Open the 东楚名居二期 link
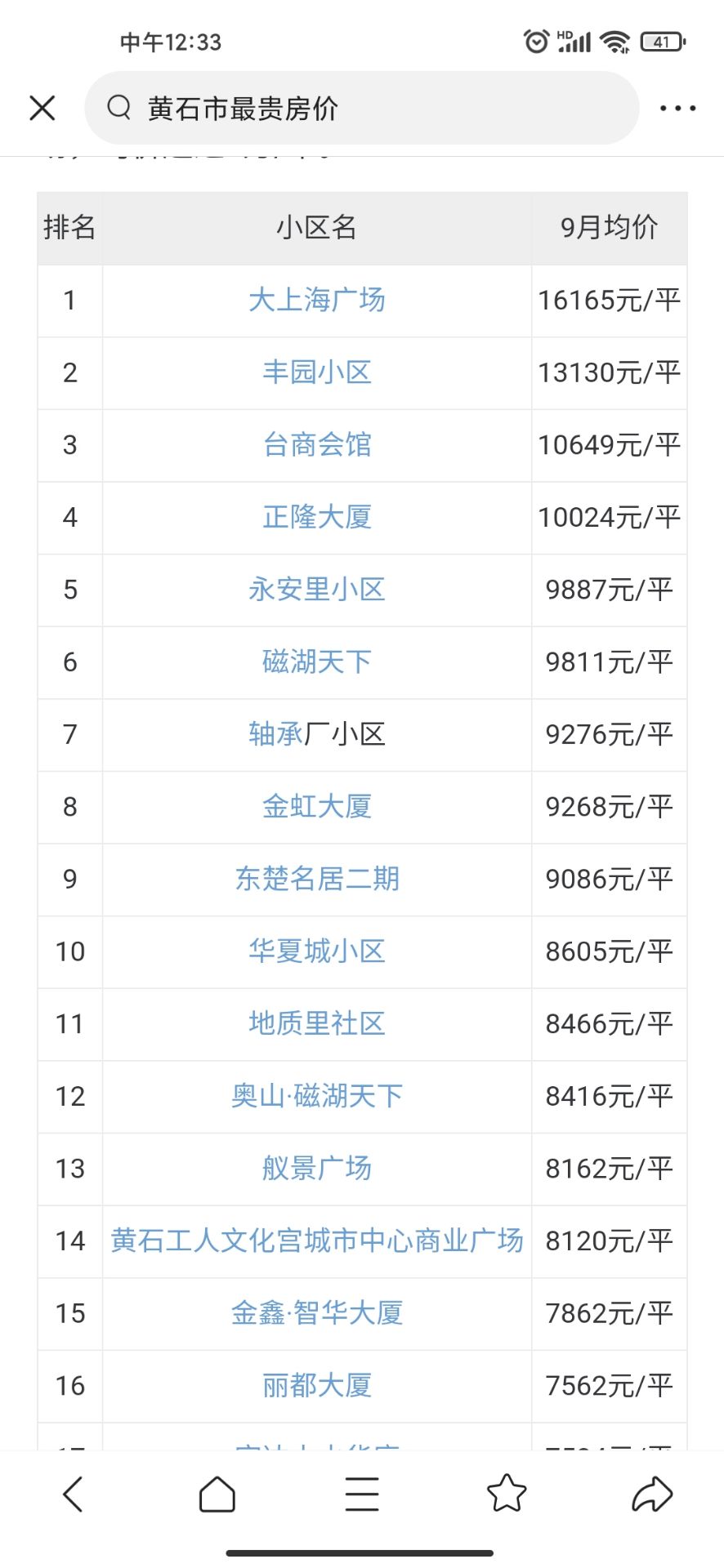The height and width of the screenshot is (1568, 724). click(316, 879)
